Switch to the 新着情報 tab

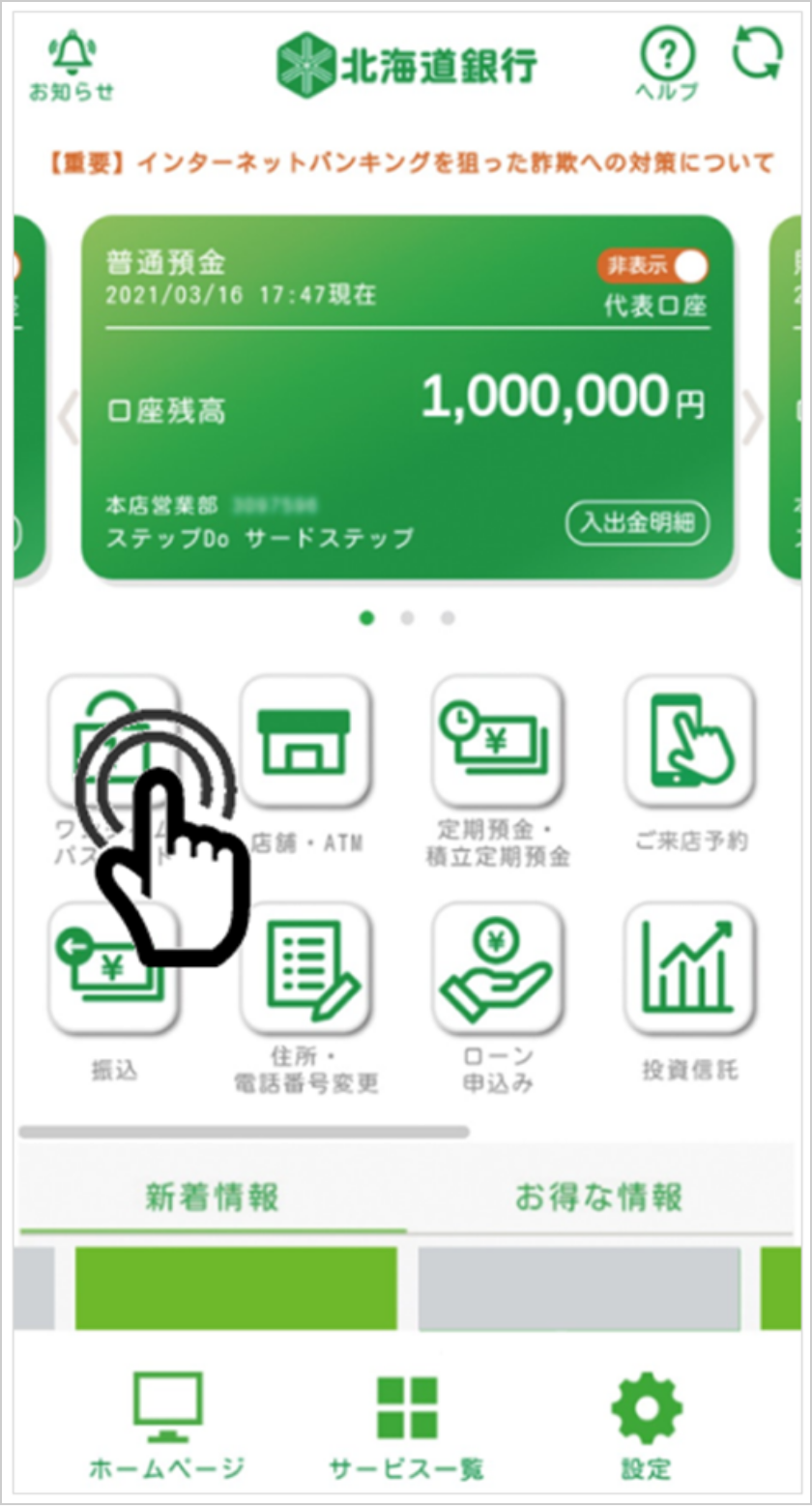(x=212, y=1197)
